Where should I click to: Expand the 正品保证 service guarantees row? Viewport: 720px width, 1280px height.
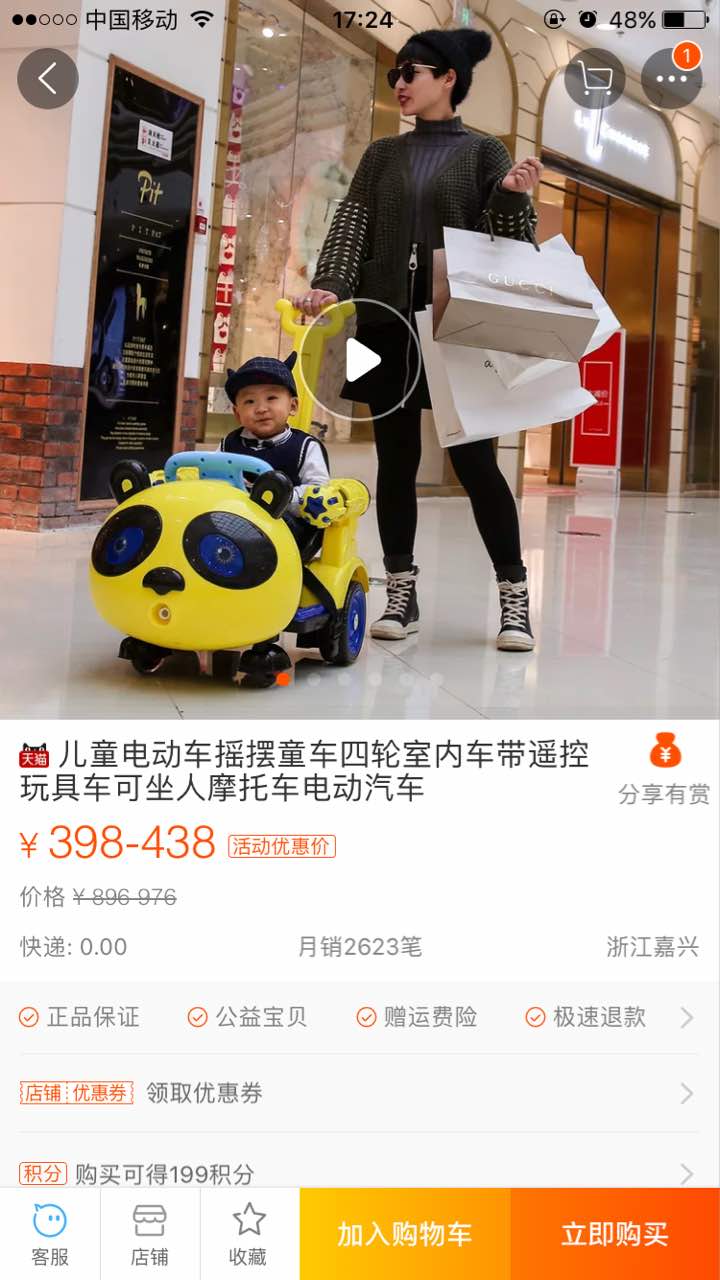(x=360, y=1017)
